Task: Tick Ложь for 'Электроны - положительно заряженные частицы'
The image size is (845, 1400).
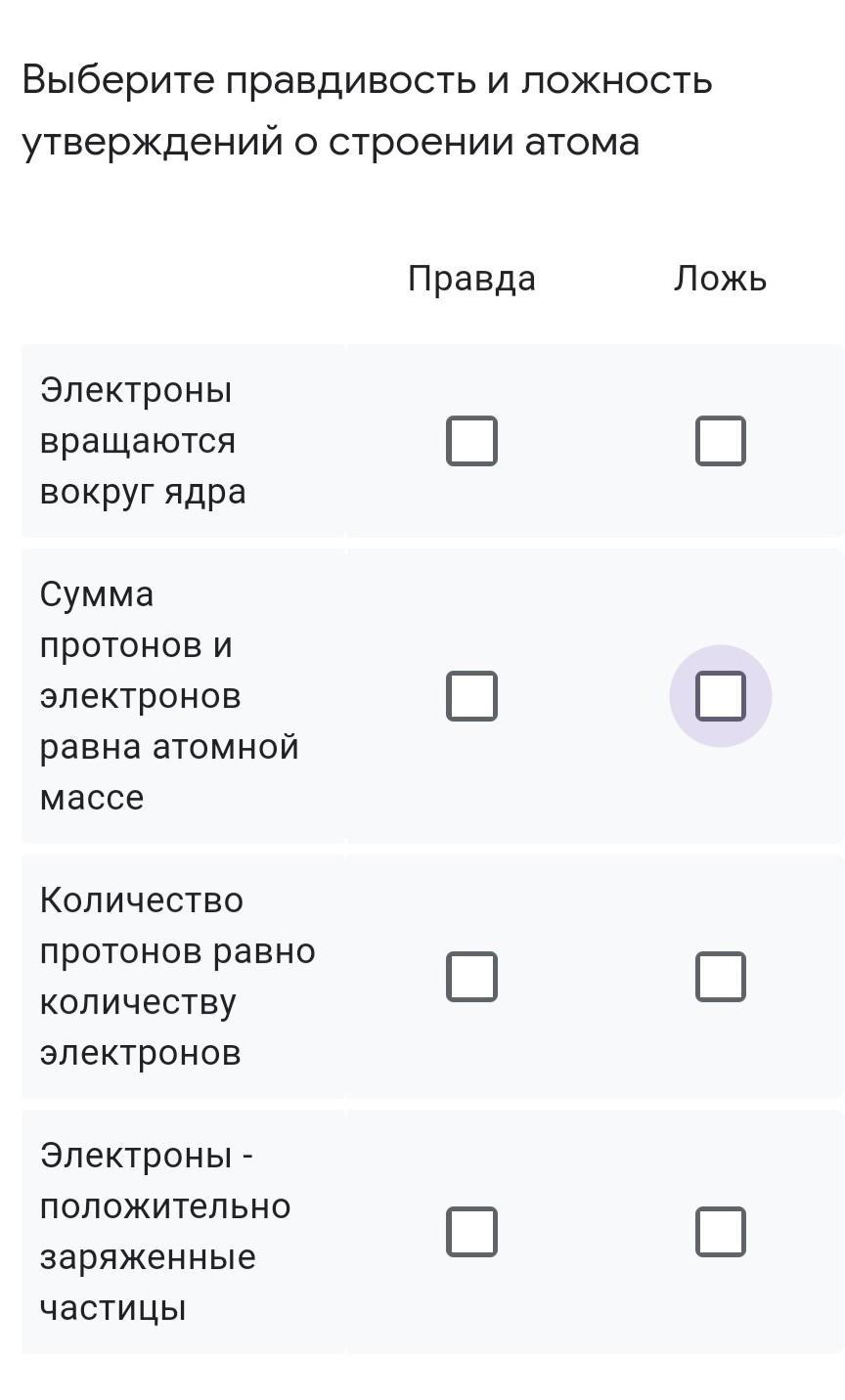Action: click(x=721, y=1232)
